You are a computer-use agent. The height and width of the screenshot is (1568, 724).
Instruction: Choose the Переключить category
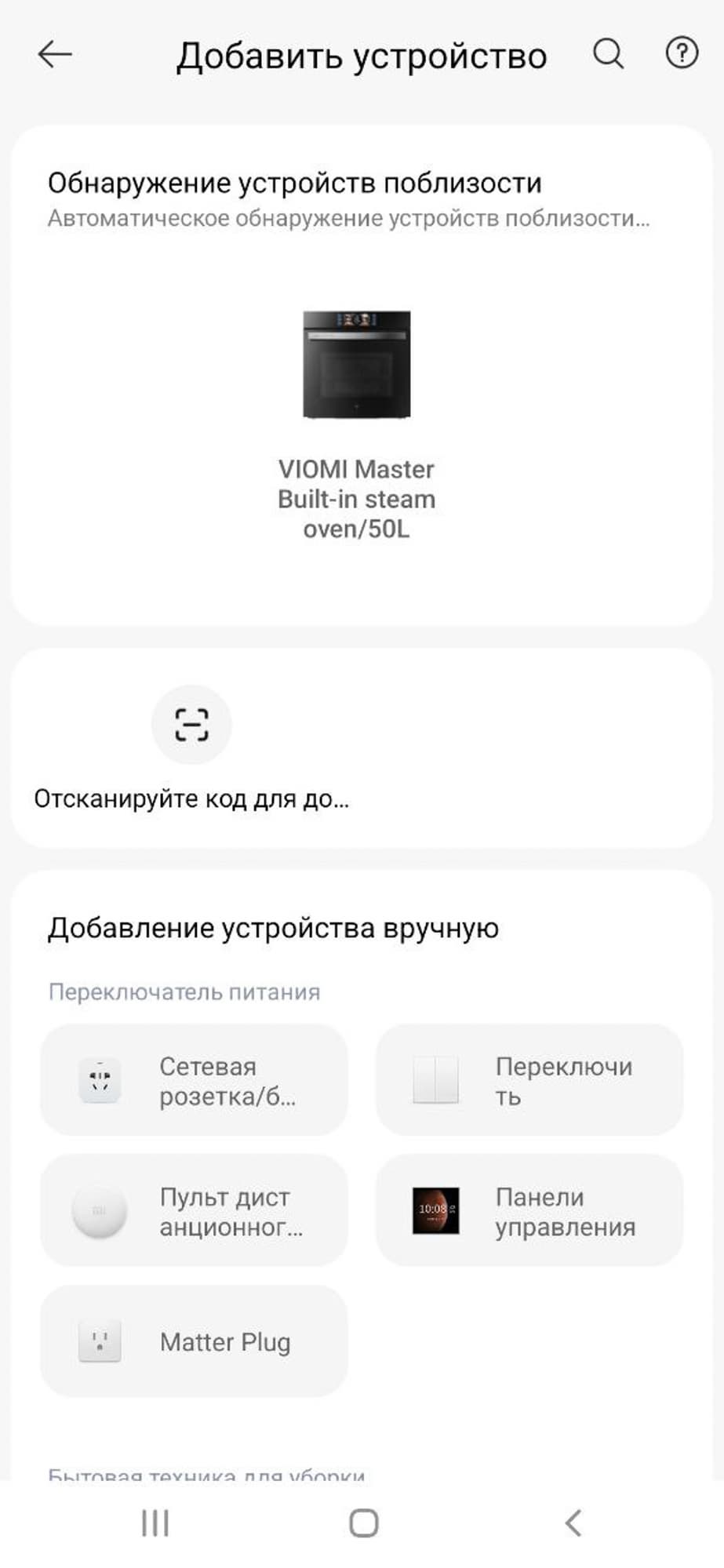coord(529,1080)
